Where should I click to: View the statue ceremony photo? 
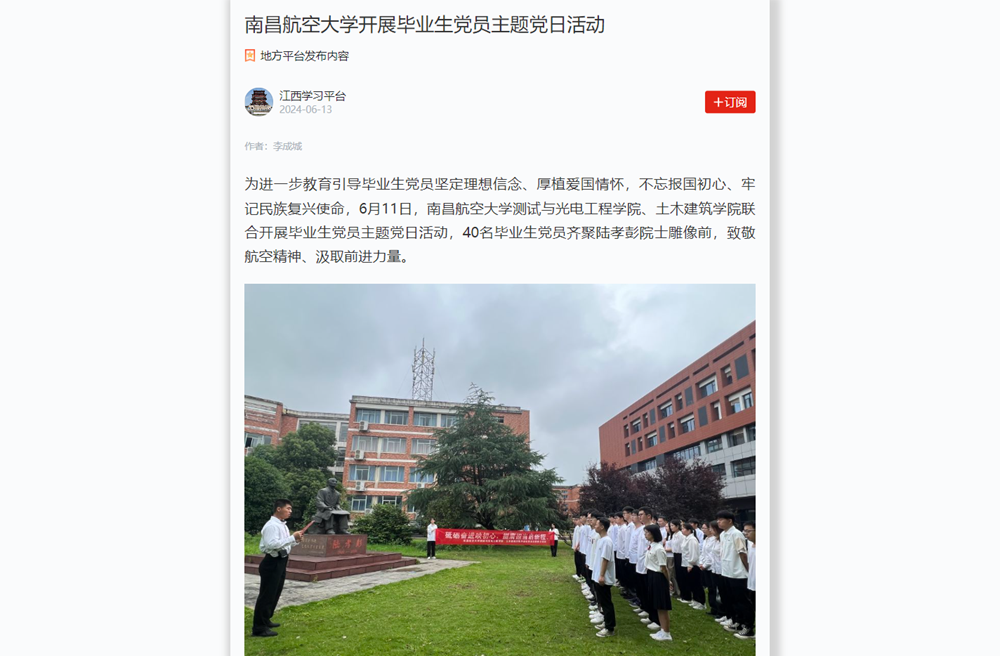tap(499, 469)
